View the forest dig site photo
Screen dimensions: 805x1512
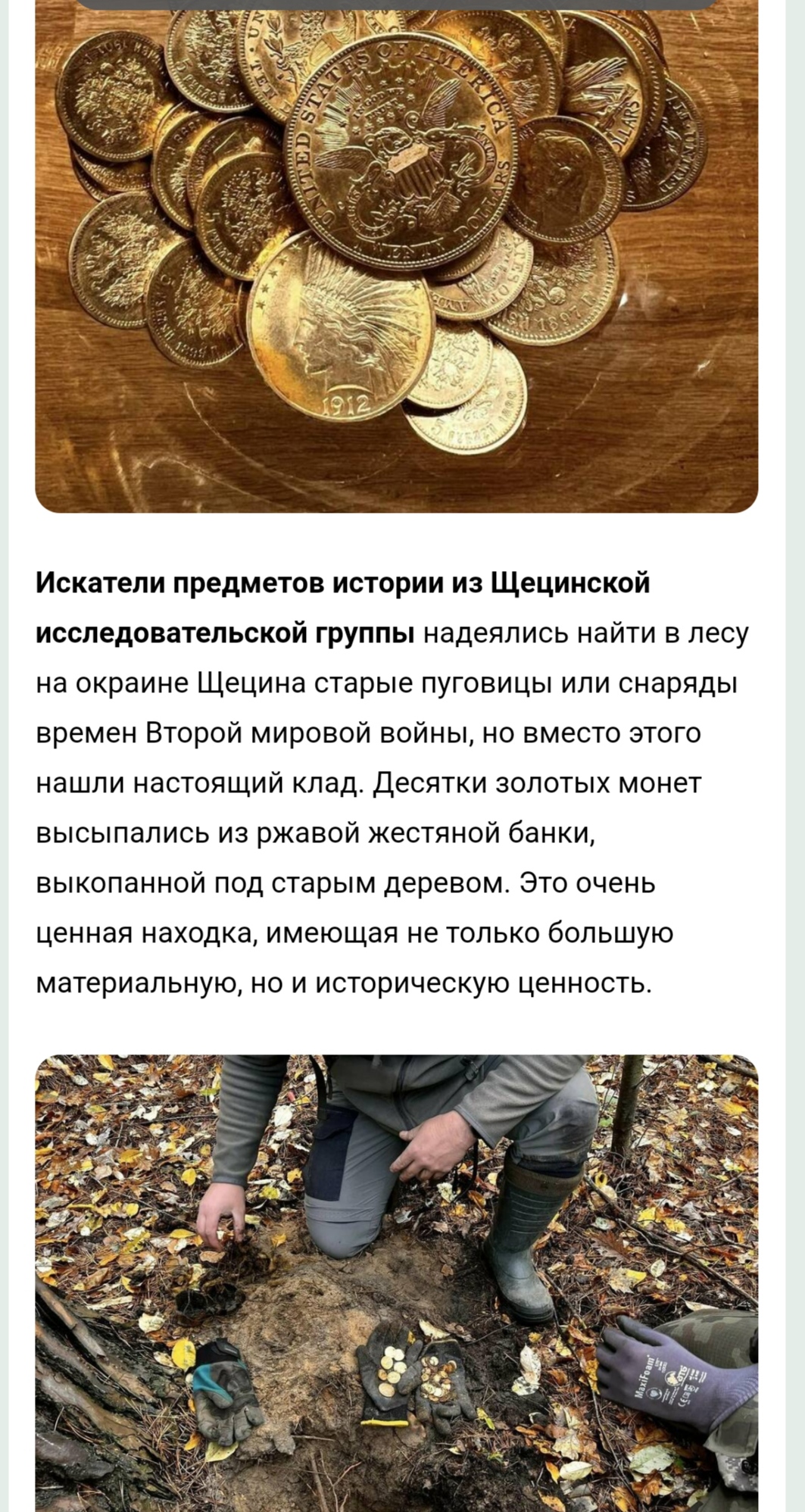(396, 1282)
